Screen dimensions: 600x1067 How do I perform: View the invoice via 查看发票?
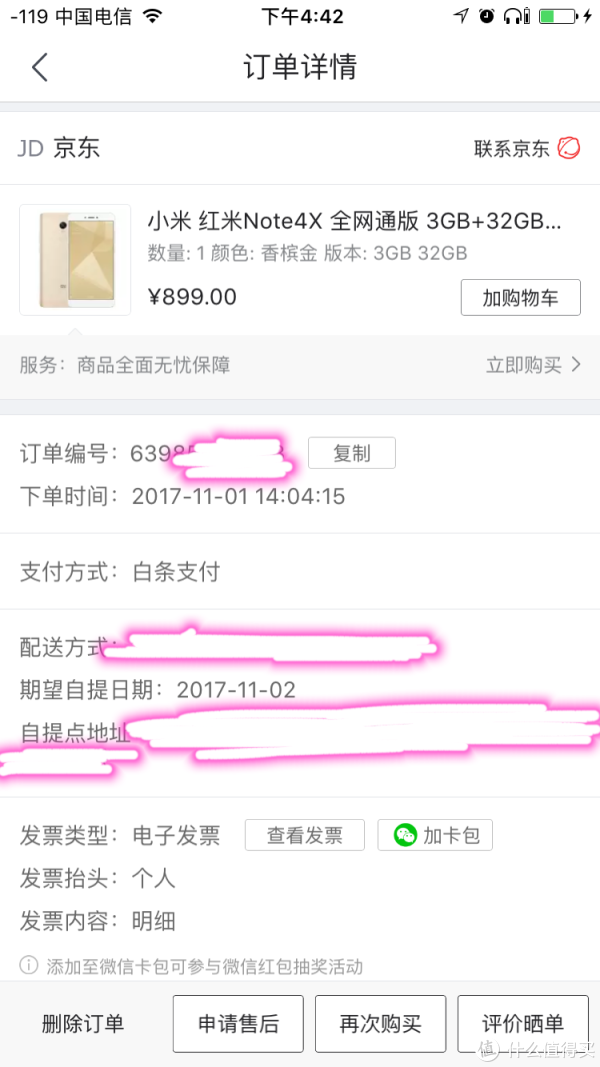[304, 835]
